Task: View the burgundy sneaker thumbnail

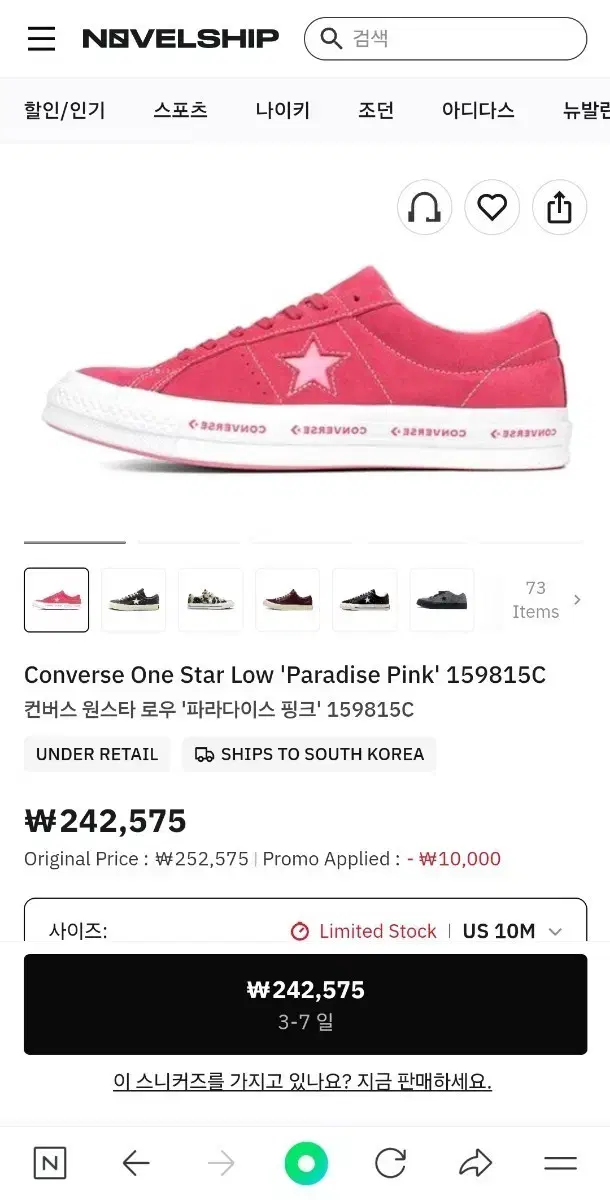Action: click(x=288, y=600)
